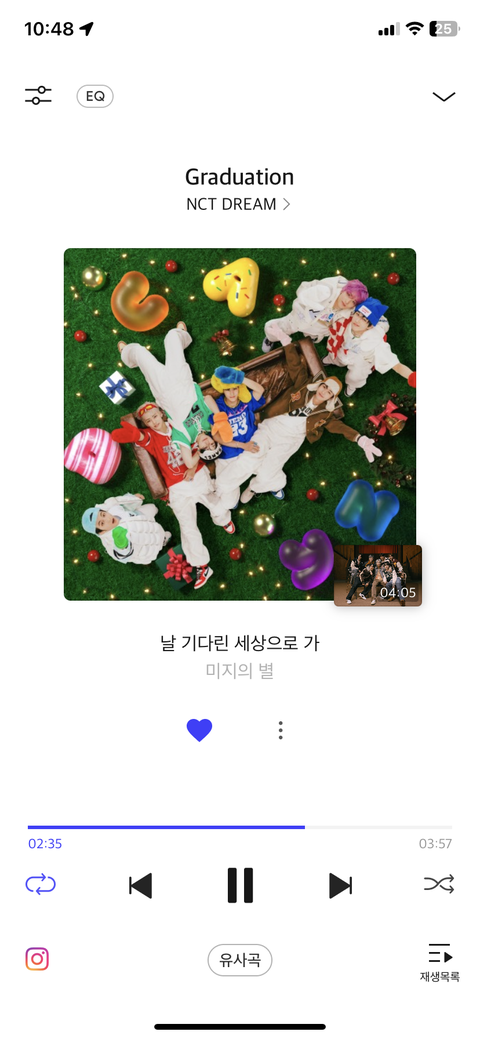Open the audio settings sliders icon
Viewport: 480px width, 1039px height.
coord(38,95)
